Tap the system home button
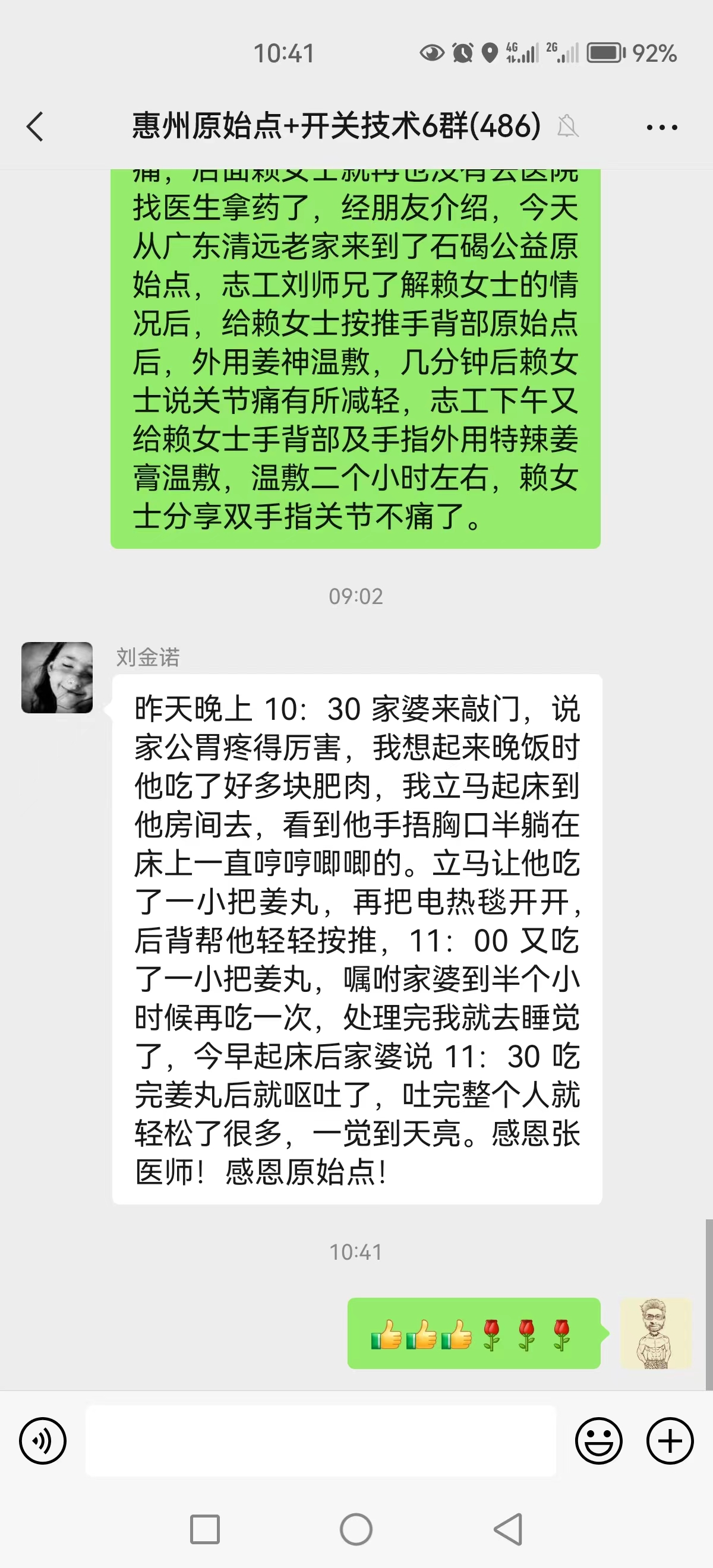 356,1529
